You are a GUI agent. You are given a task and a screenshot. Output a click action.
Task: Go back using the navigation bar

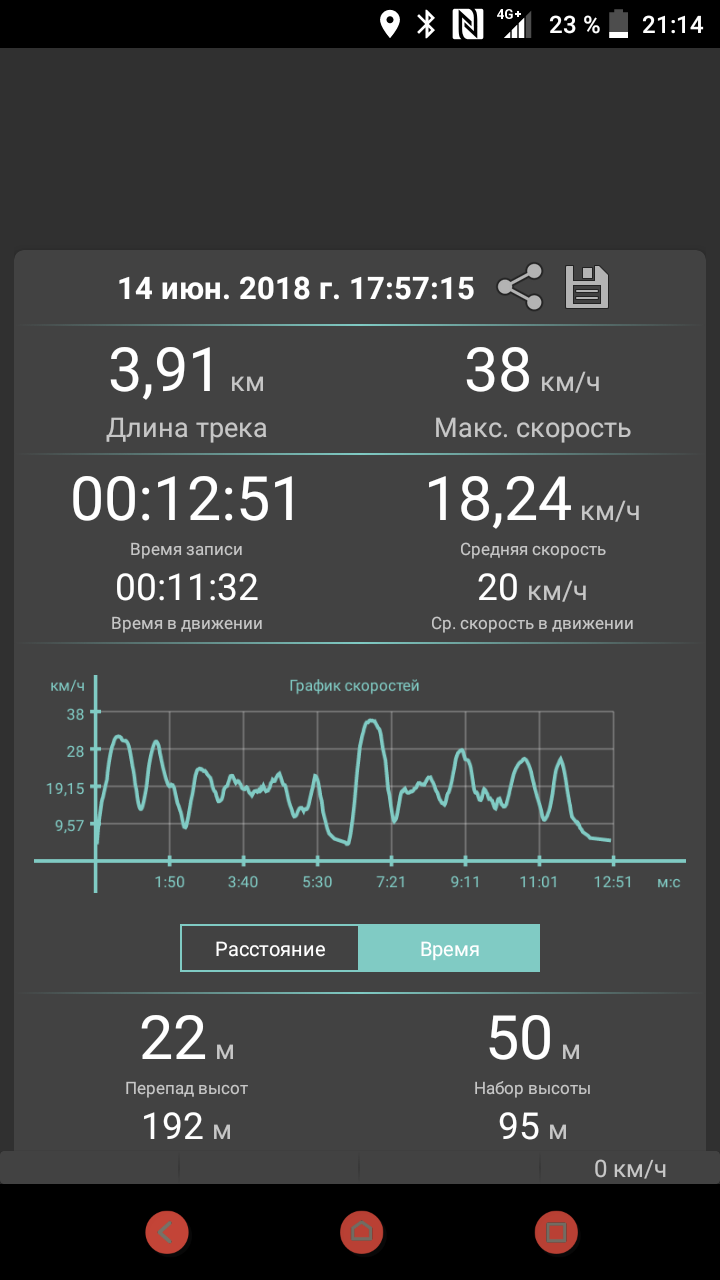166,1231
